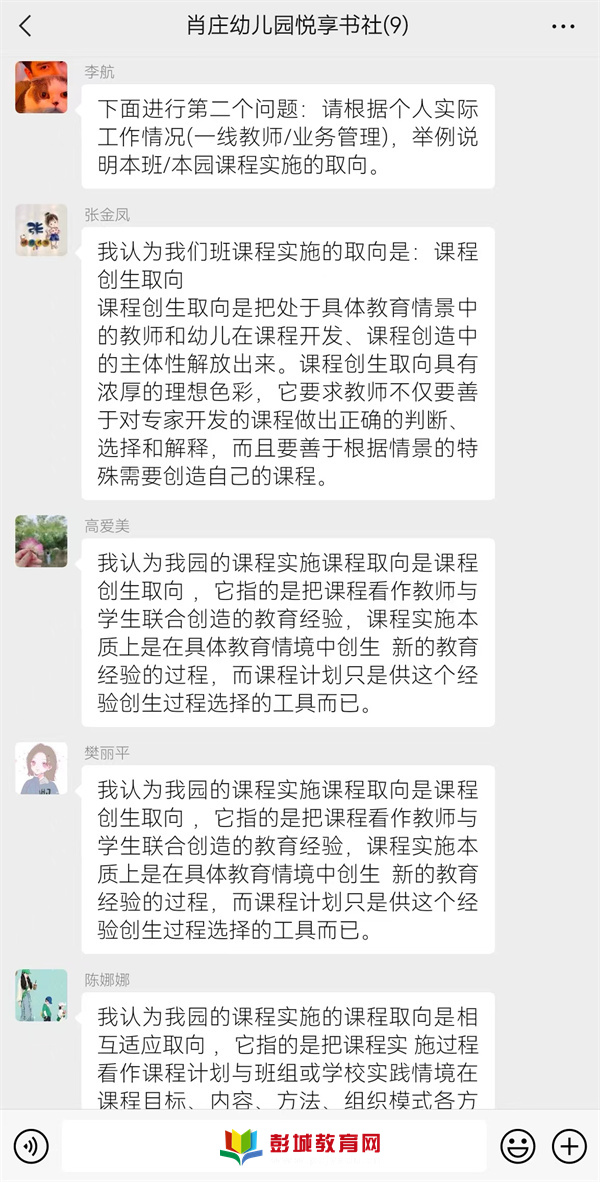
Task: View 陈娜娜's profile avatar
Action: [x=41, y=995]
